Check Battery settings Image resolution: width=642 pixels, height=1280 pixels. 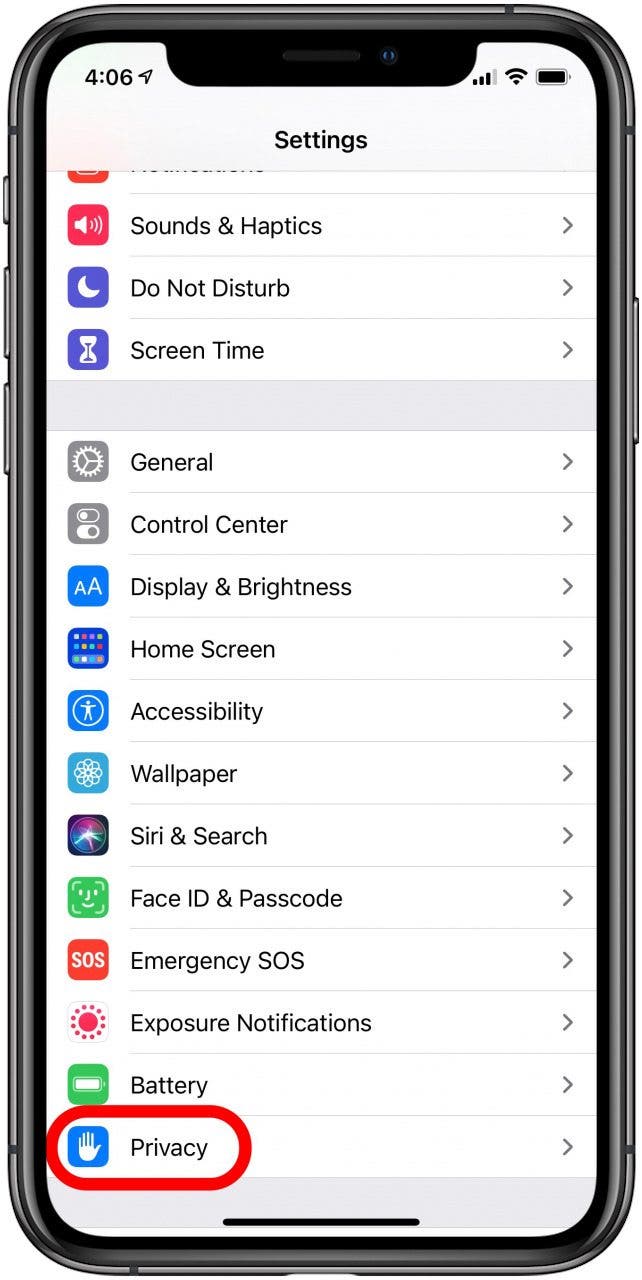[x=169, y=1085]
